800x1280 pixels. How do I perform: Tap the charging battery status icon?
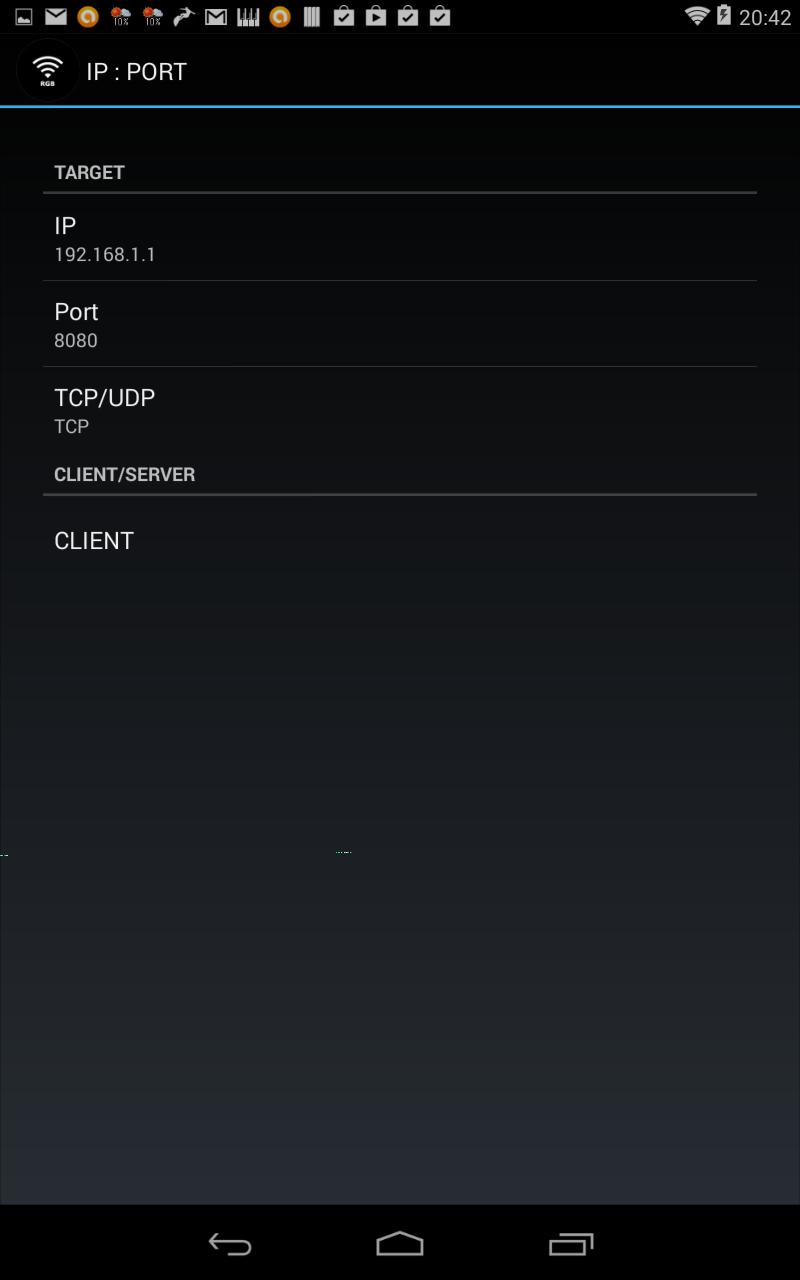click(x=722, y=16)
